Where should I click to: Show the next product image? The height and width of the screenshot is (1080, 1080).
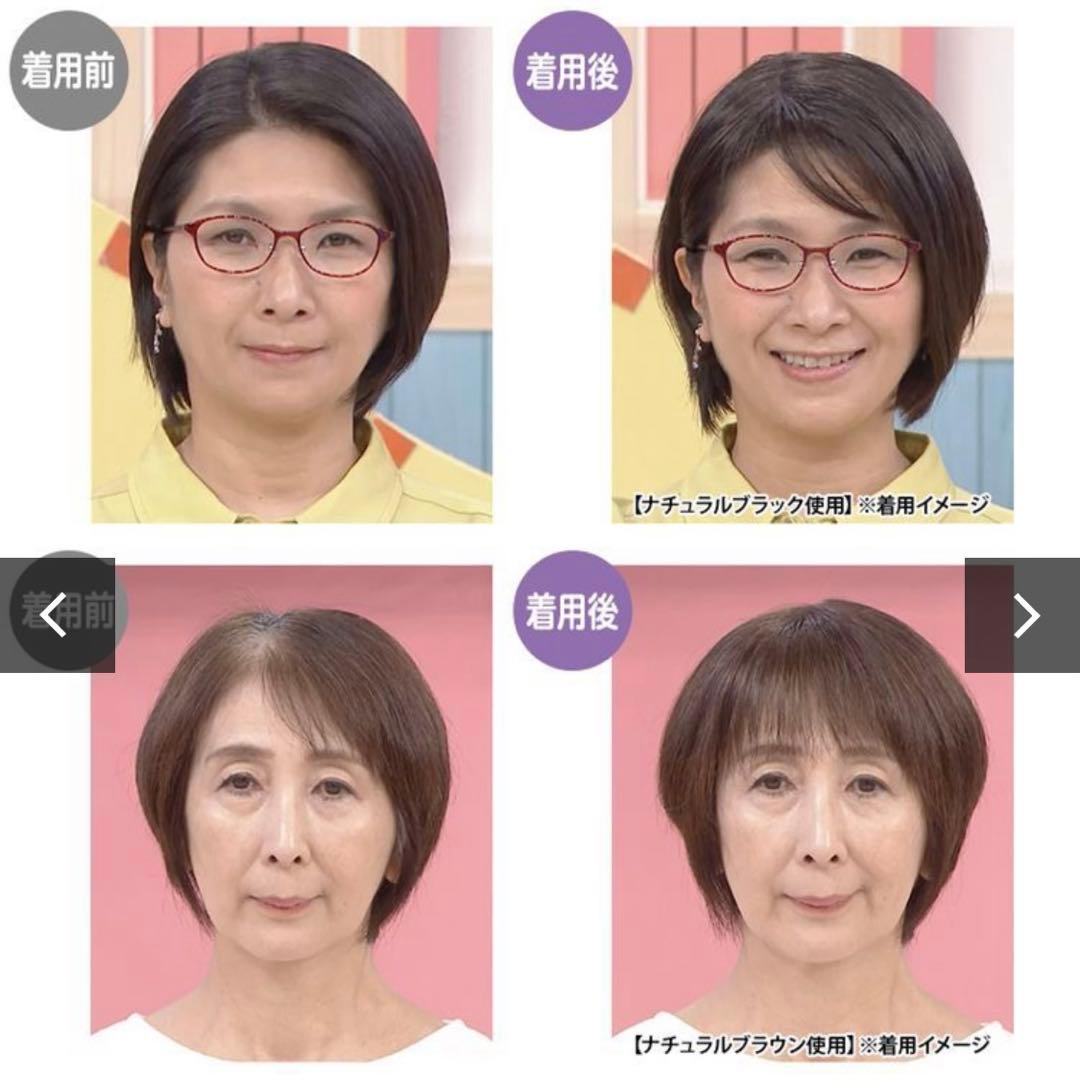point(1024,615)
